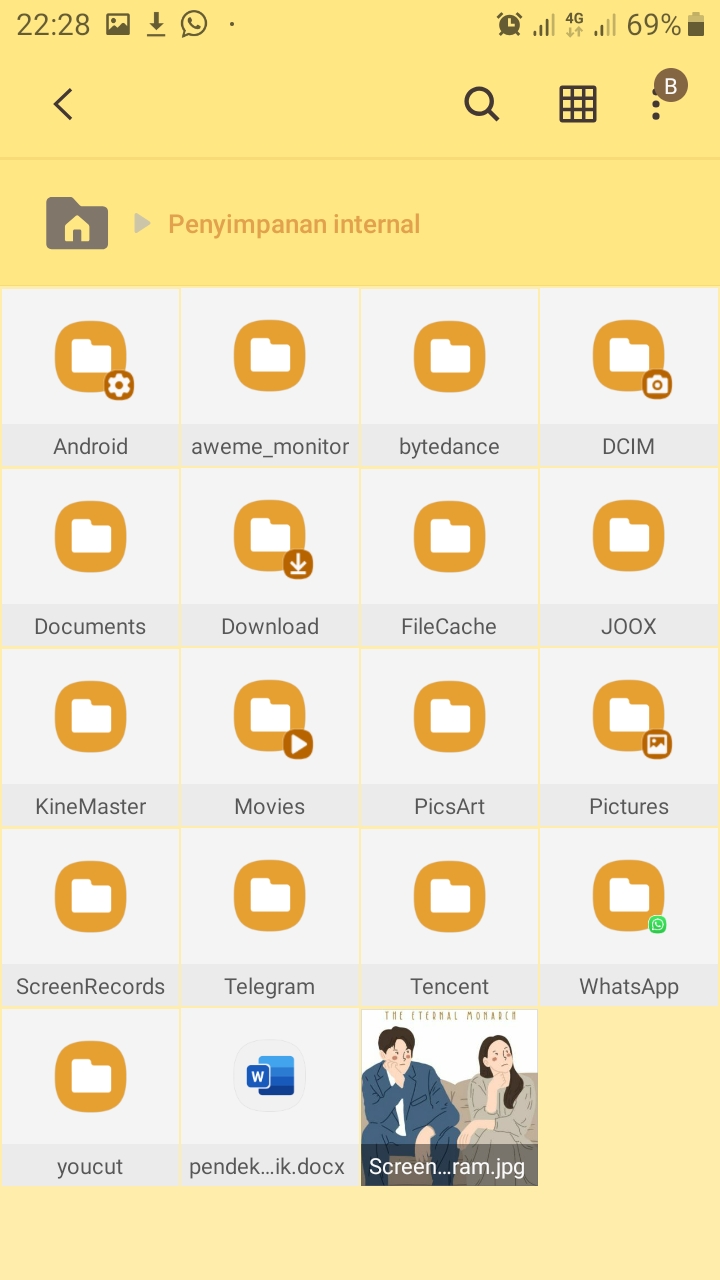This screenshot has height=1280, width=720.
Task: Open the pendek…ik.docx Word document
Action: coord(270,1097)
